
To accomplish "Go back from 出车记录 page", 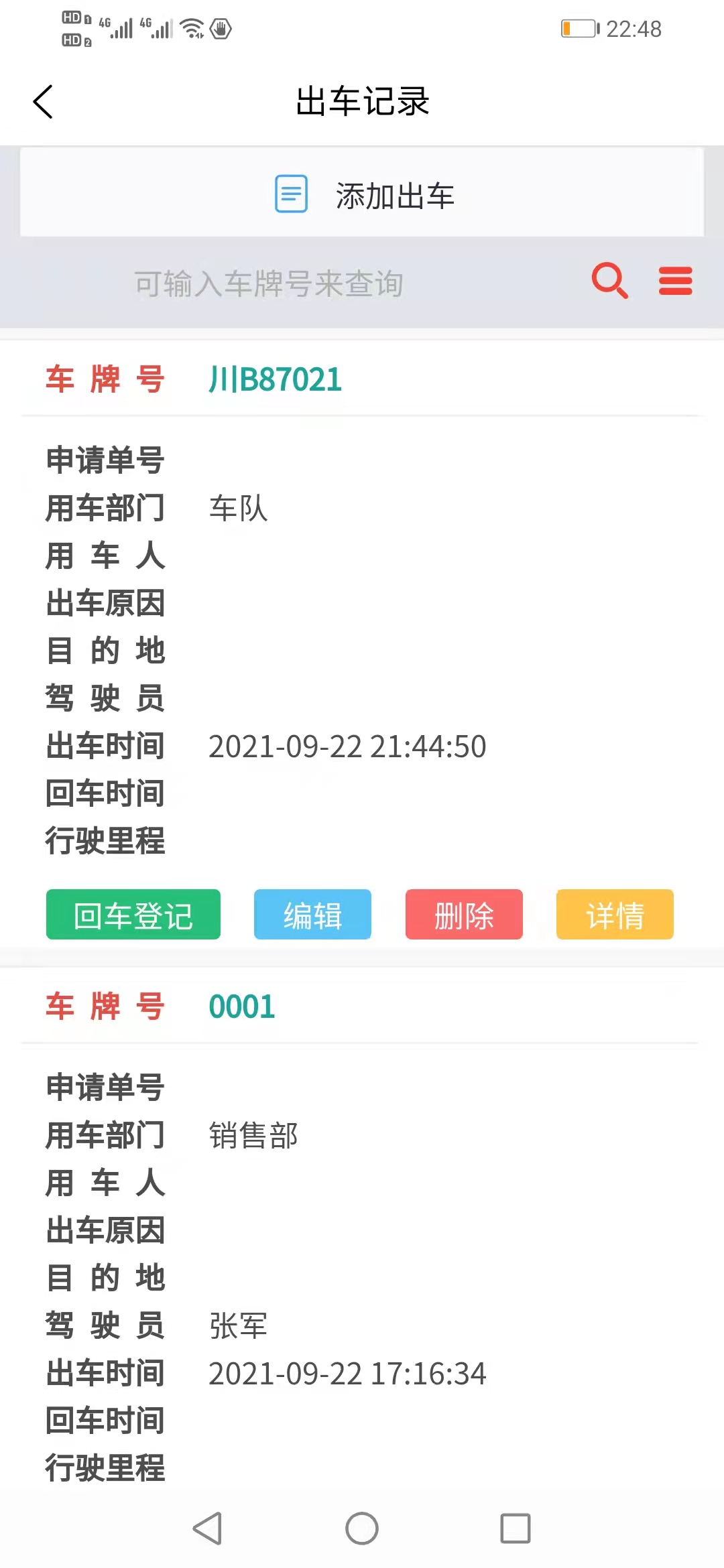I will tap(43, 102).
